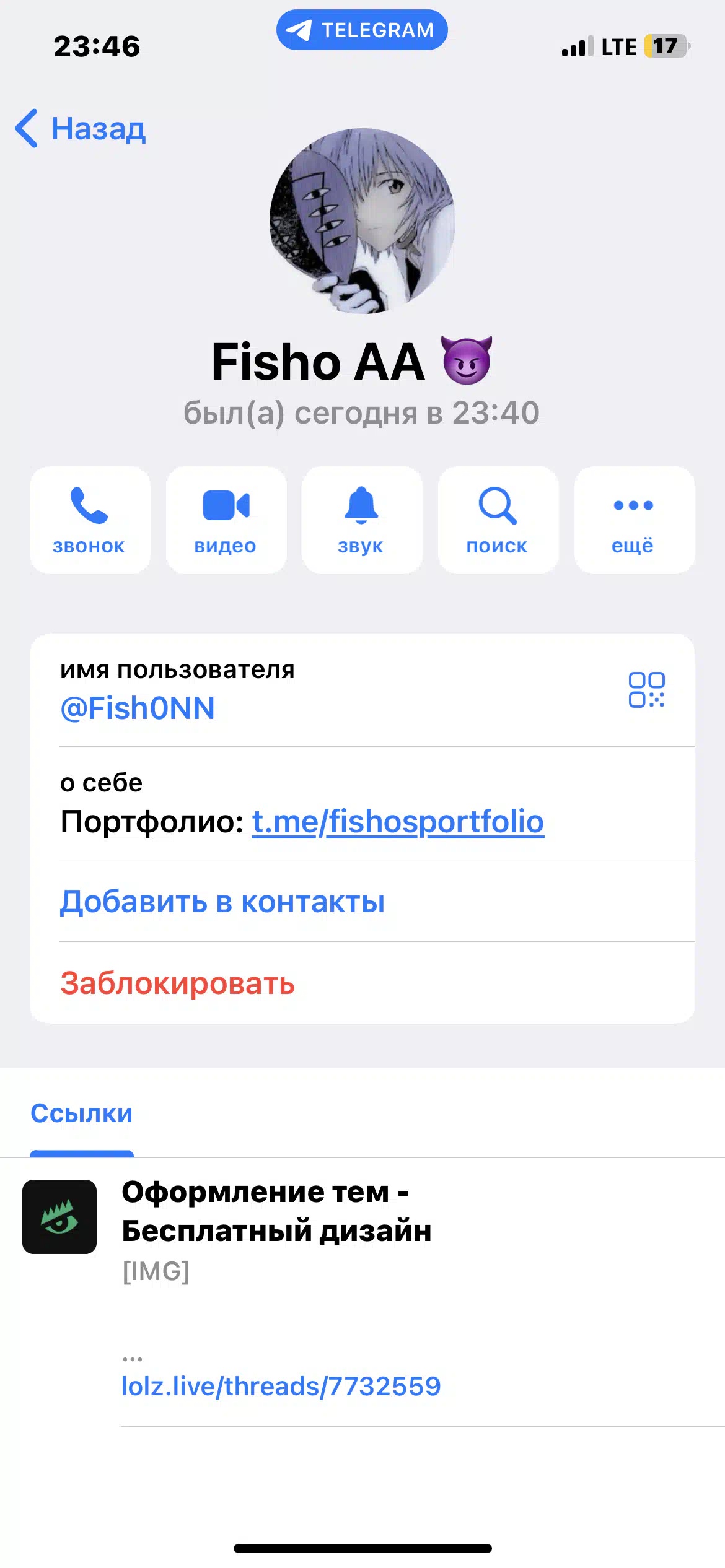The width and height of the screenshot is (725, 1568).
Task: Show the QR code for the username
Action: (x=646, y=690)
